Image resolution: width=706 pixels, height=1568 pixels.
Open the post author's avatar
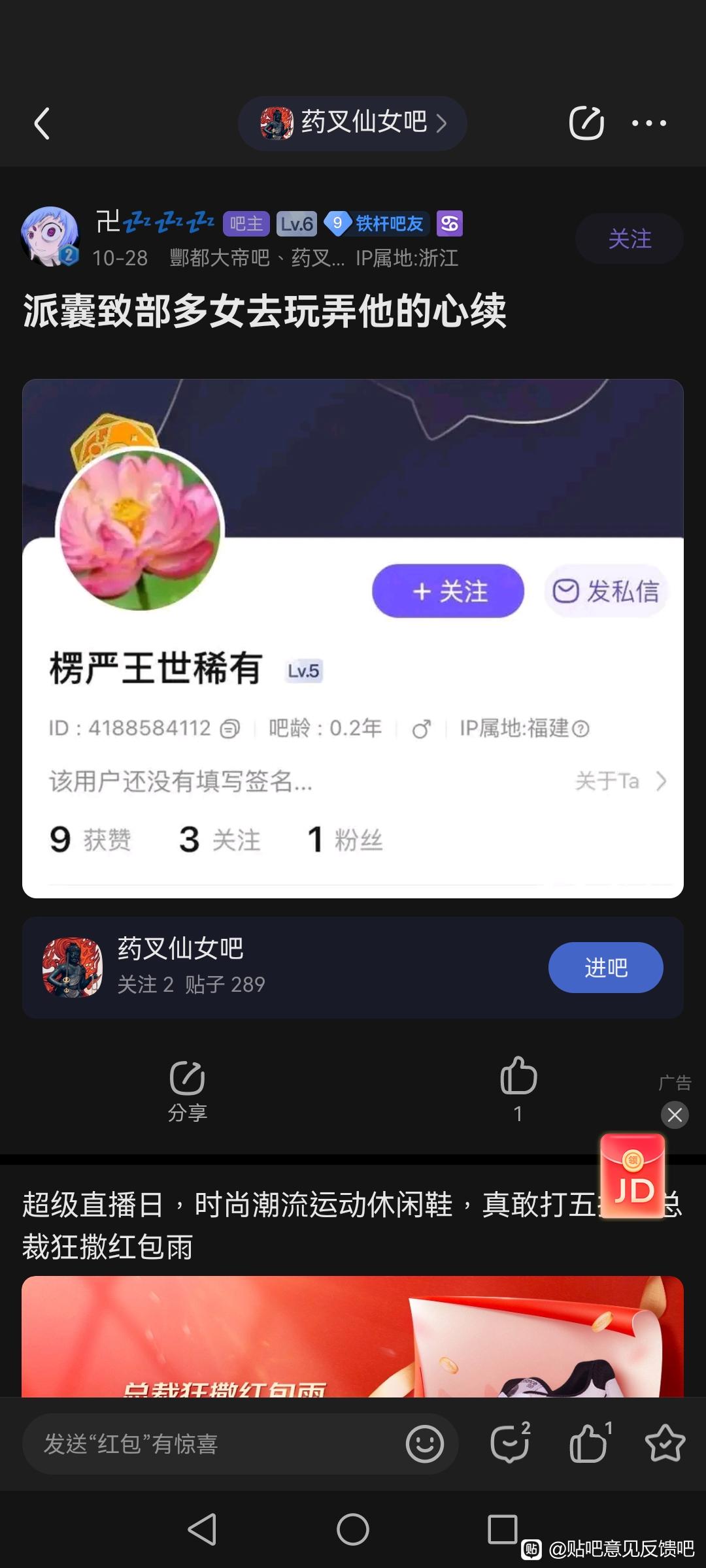tap(50, 237)
